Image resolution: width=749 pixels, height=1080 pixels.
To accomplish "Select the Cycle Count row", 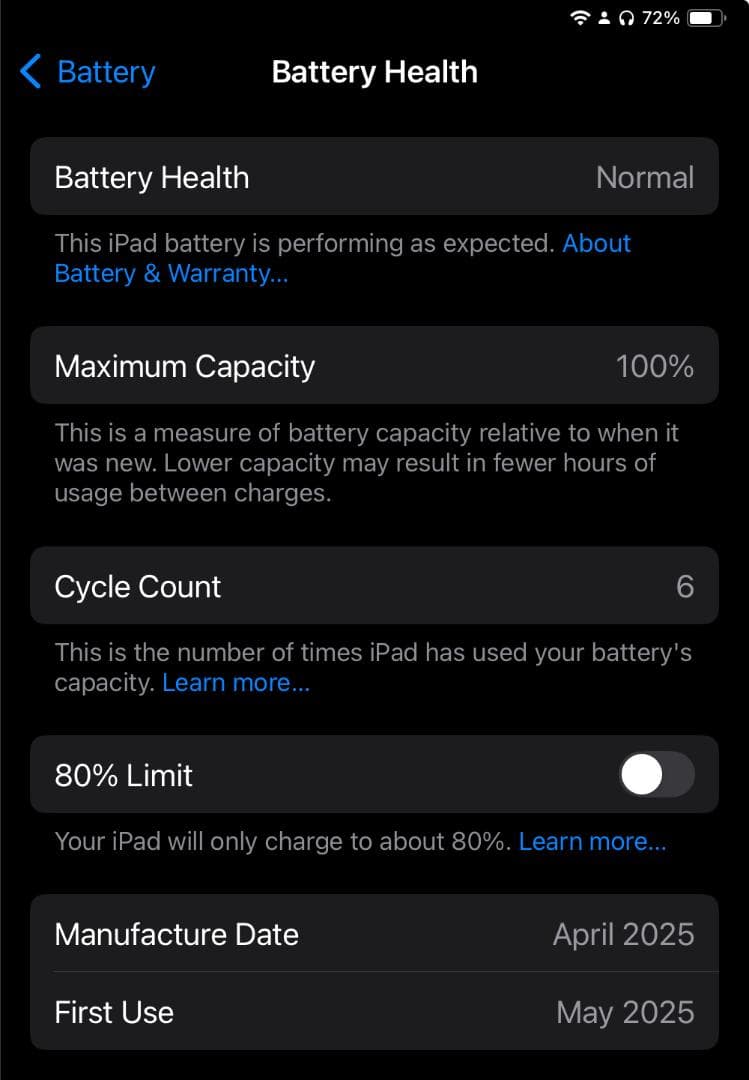I will pos(374,587).
